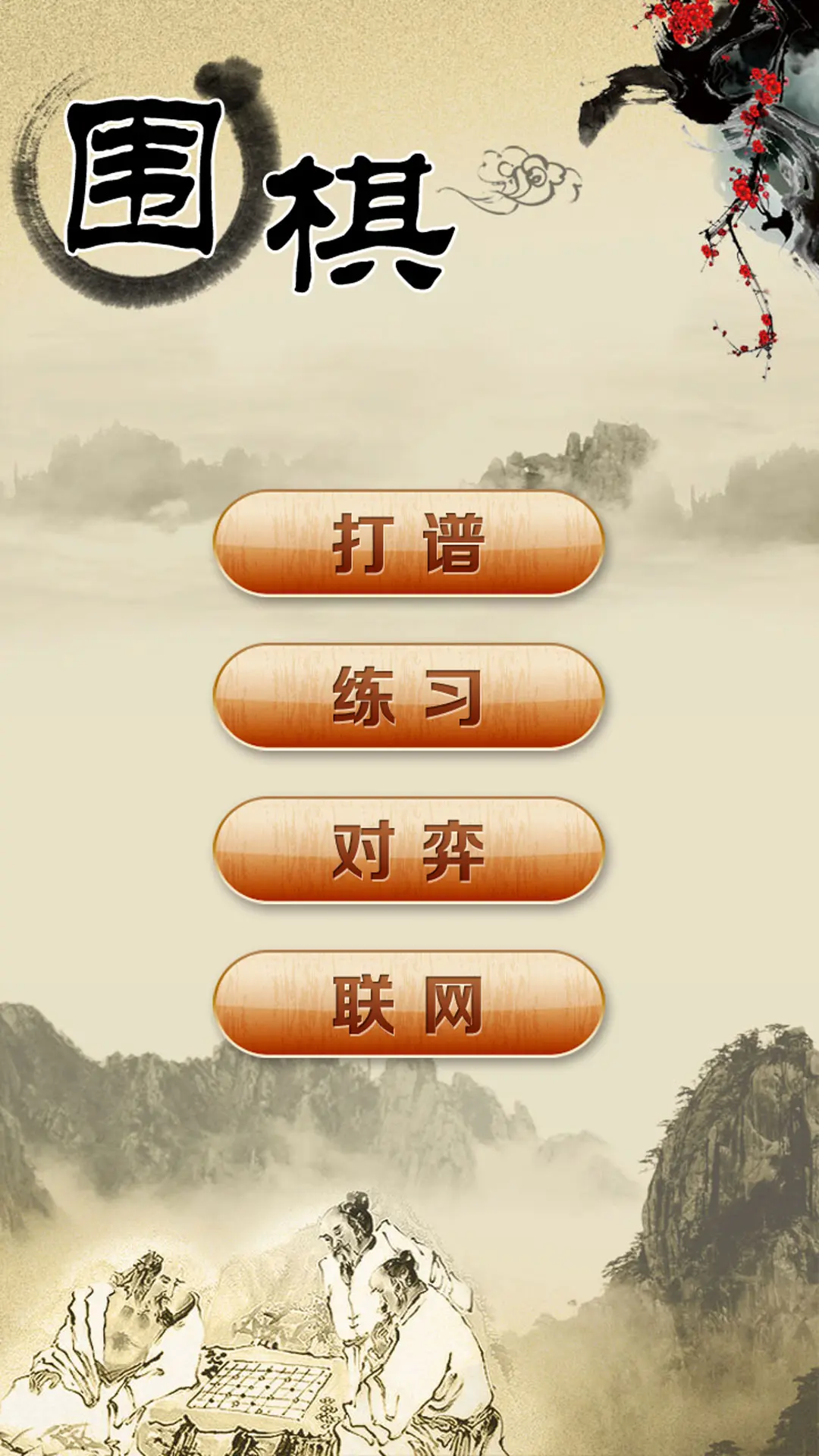
Task: Enter the 联网 online mode
Action: tap(408, 1003)
